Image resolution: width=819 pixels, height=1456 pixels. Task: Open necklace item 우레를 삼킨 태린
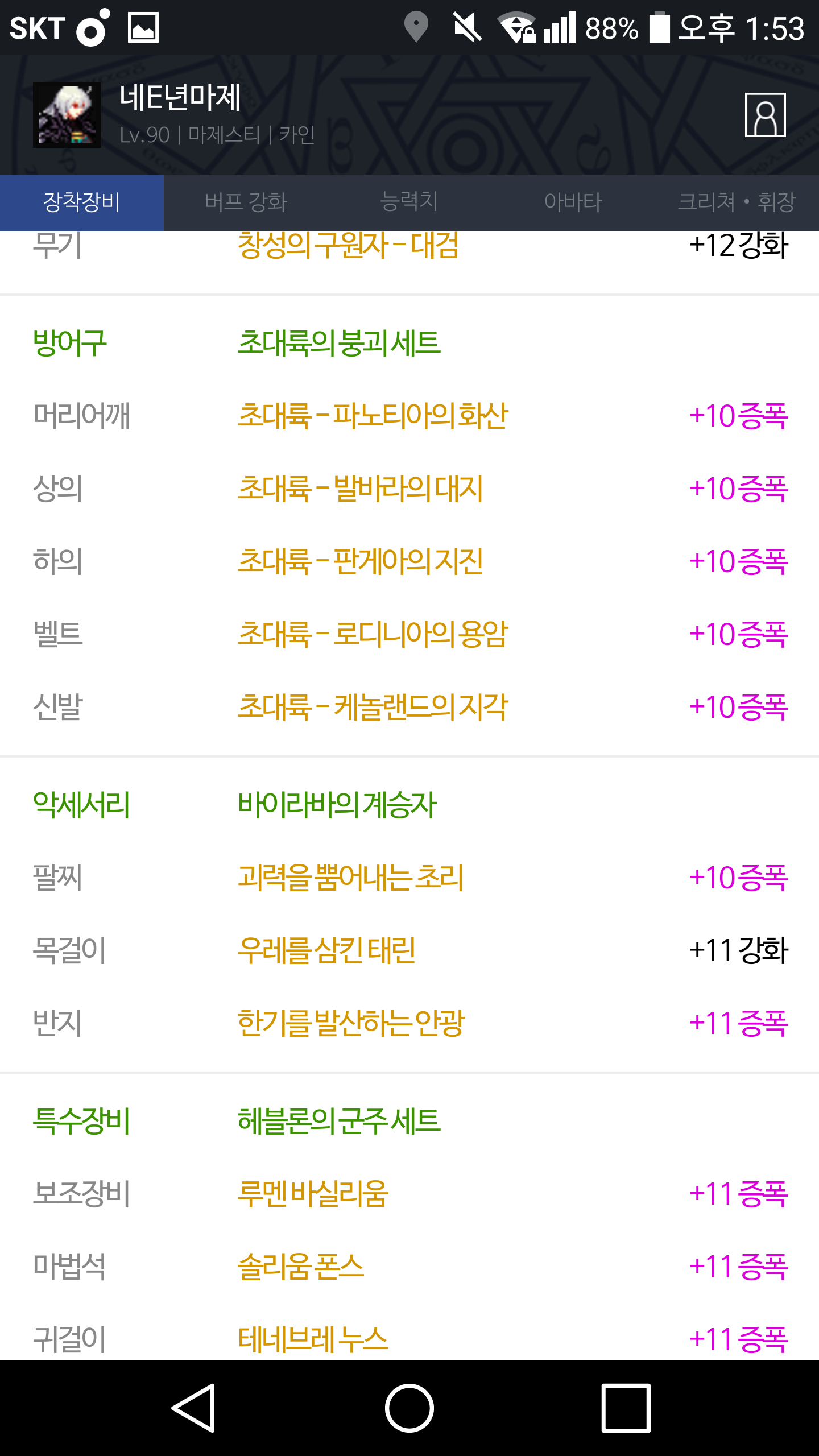[x=326, y=950]
